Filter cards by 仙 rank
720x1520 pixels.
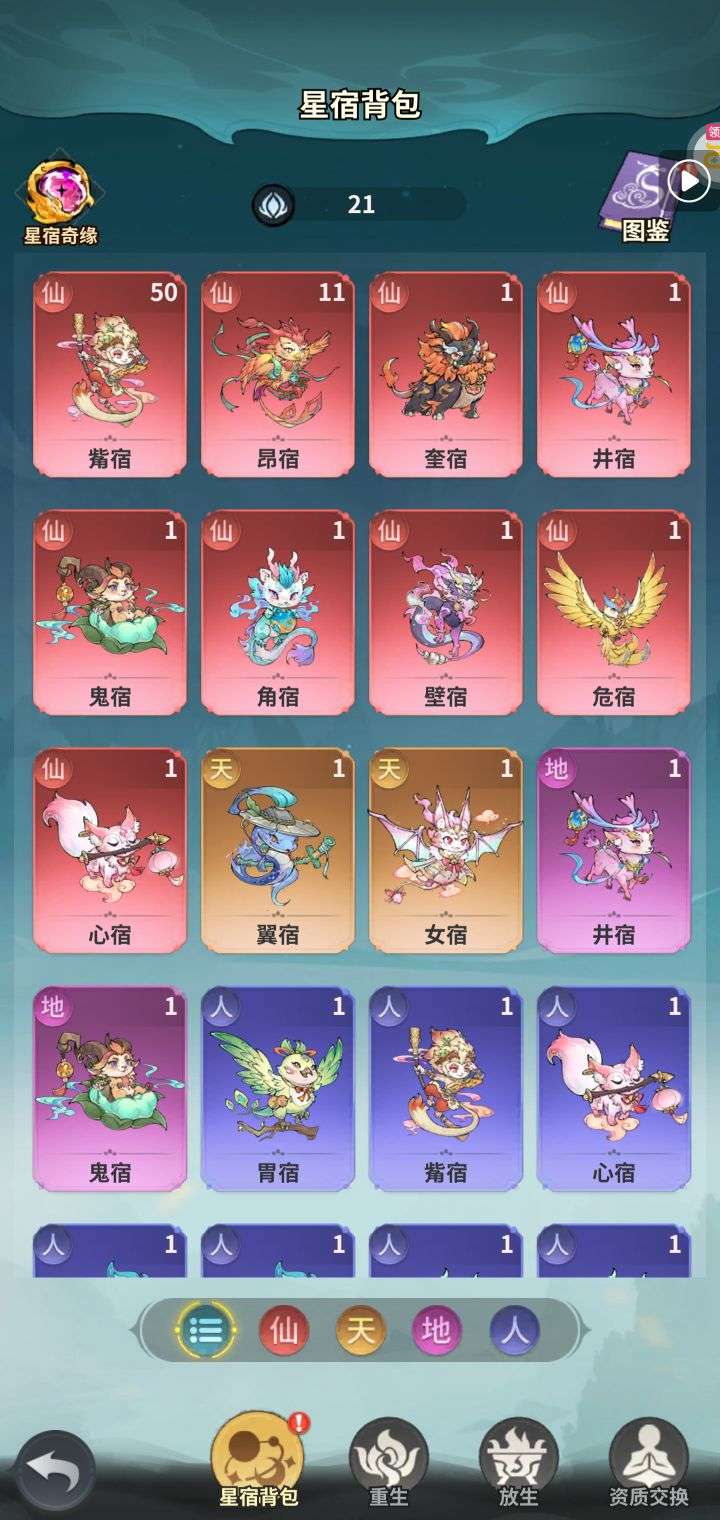(x=284, y=1331)
